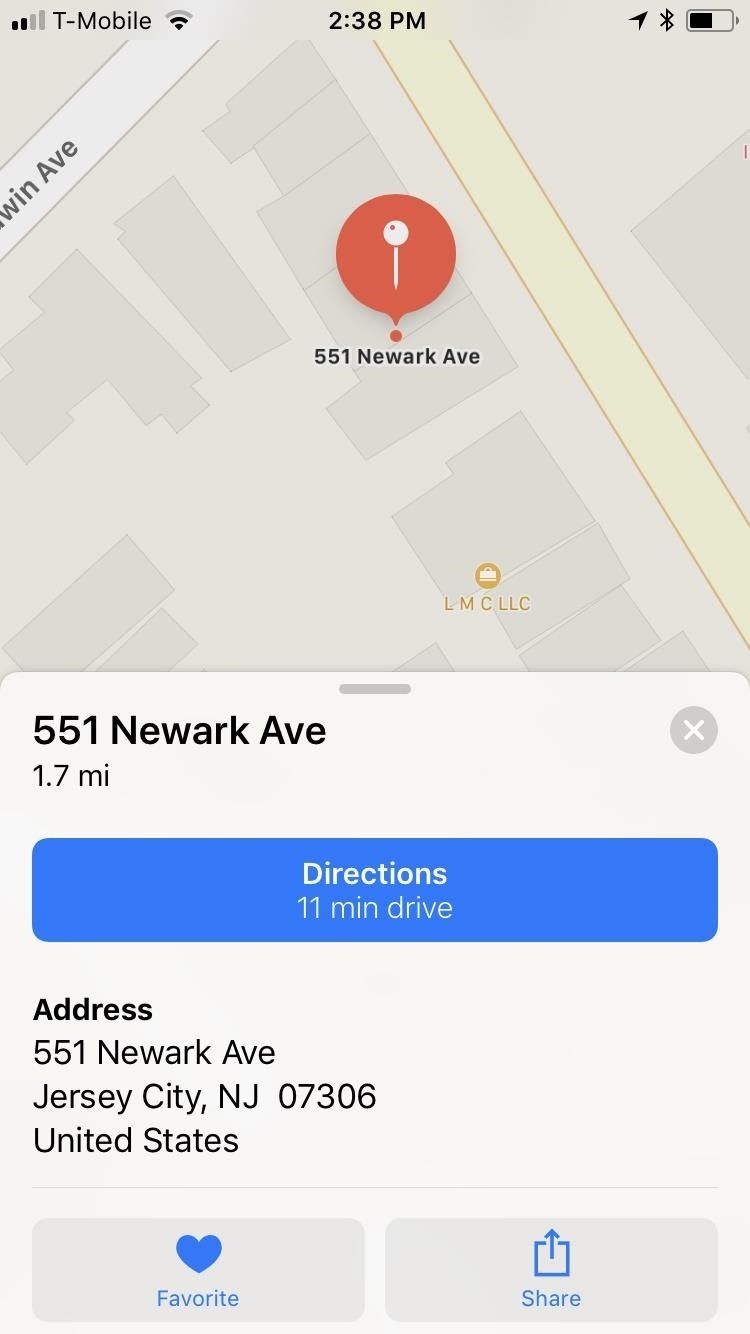Dismiss the place card with the X button

coord(693,730)
